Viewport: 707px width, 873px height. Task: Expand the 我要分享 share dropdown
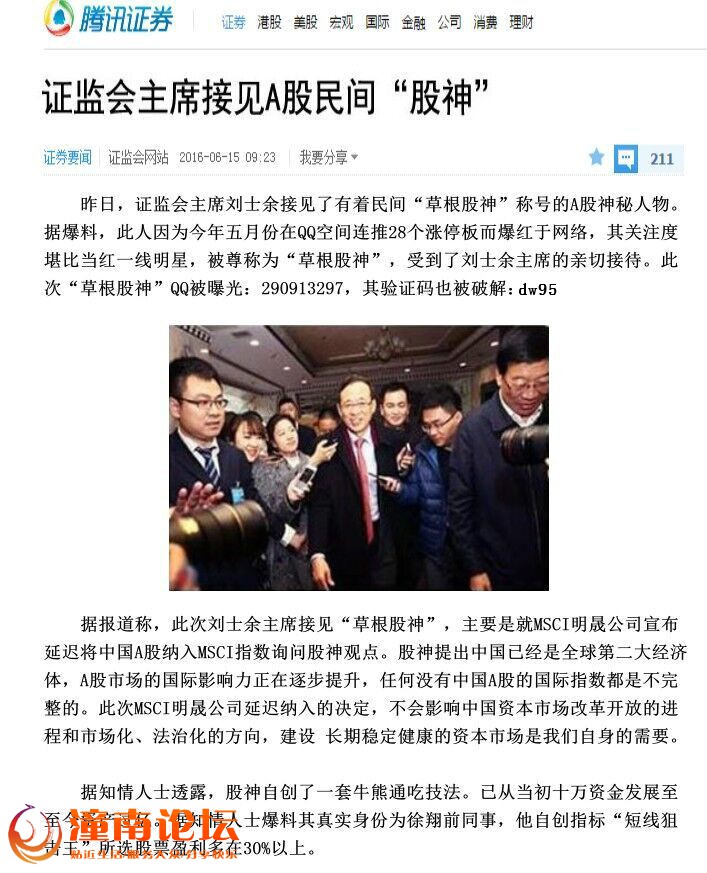[x=328, y=157]
